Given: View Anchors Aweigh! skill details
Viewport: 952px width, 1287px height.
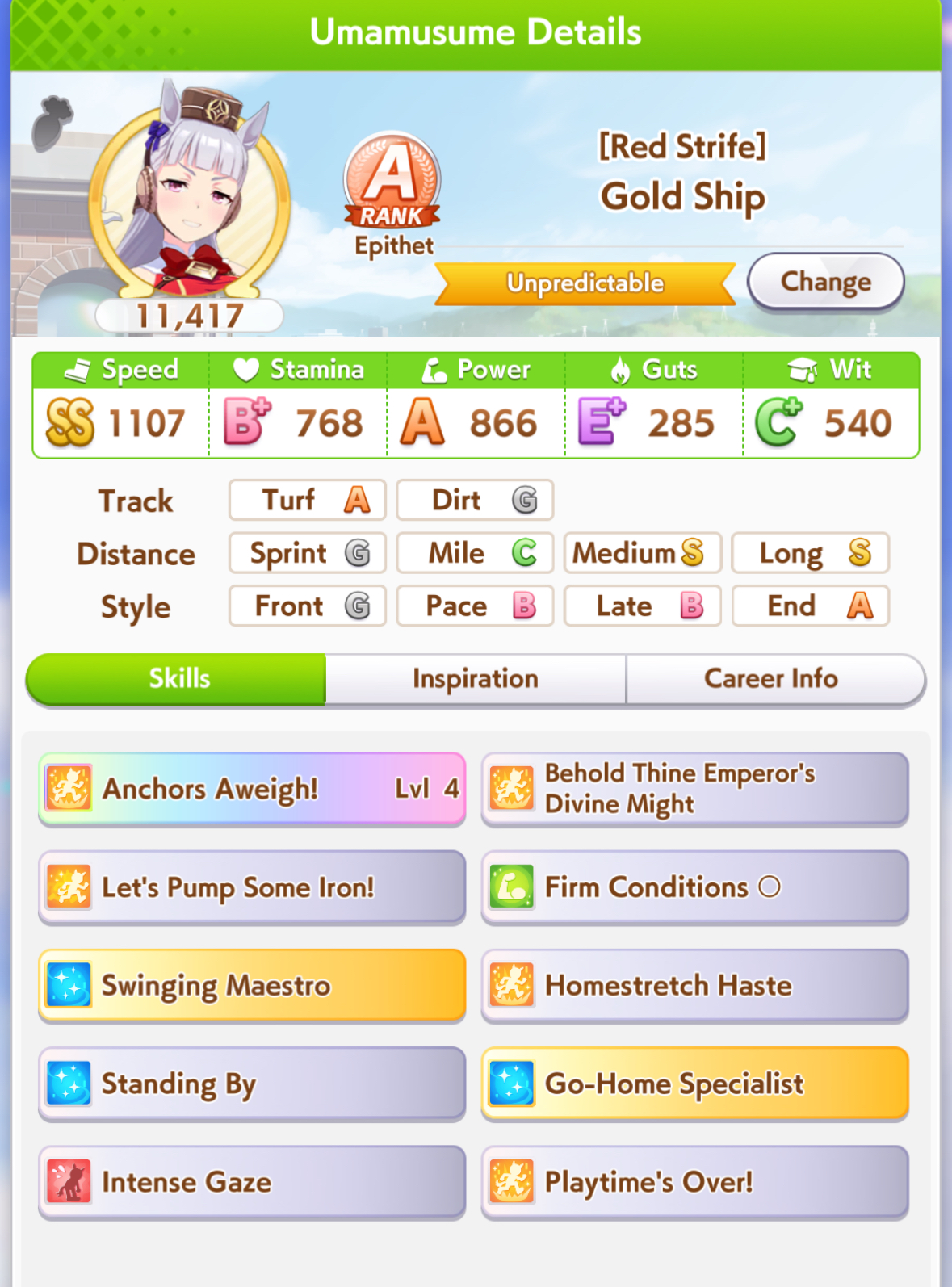Looking at the screenshot, I should pyautogui.click(x=252, y=789).
